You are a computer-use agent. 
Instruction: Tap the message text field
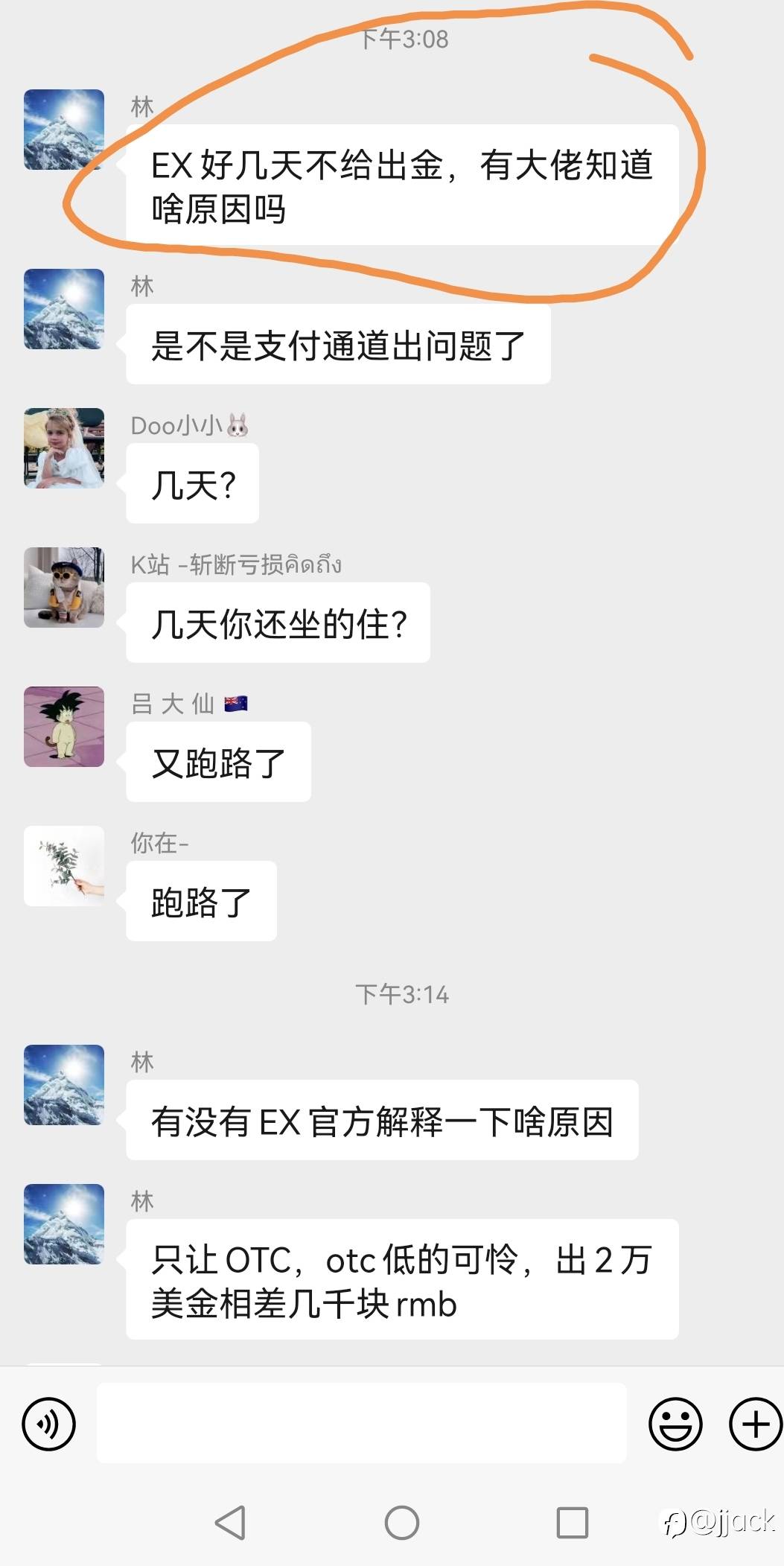click(x=361, y=1423)
